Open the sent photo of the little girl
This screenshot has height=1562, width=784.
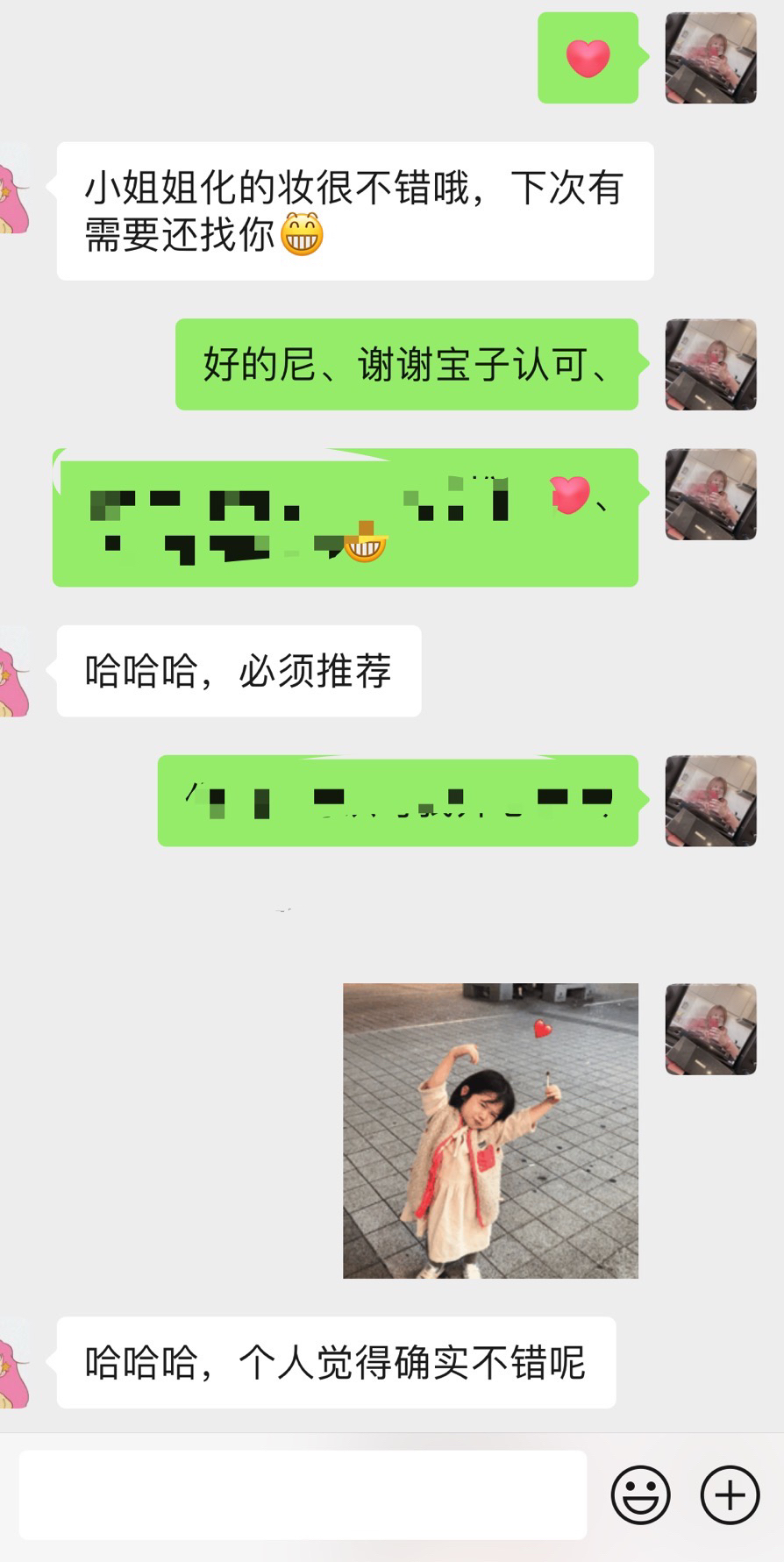point(490,1130)
